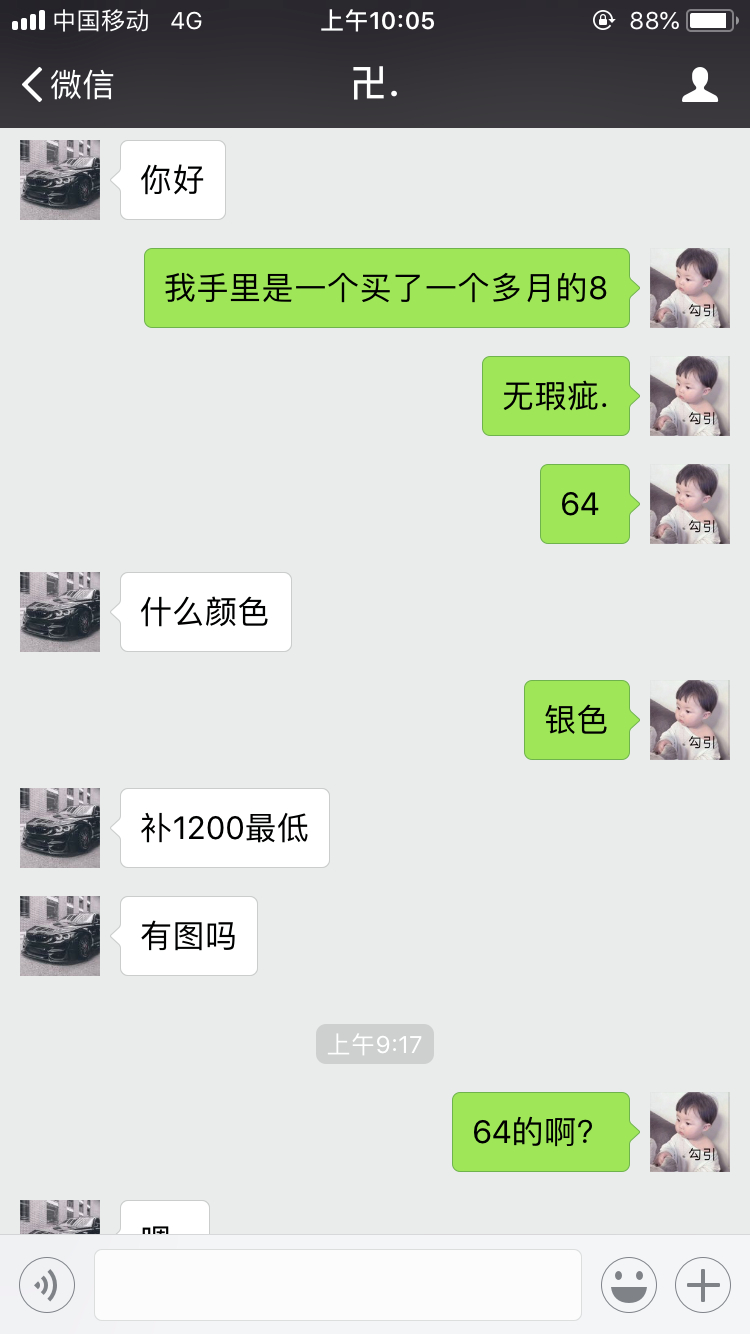Image resolution: width=750 pixels, height=1334 pixels.
Task: Open the chat info profile icon
Action: pos(700,85)
